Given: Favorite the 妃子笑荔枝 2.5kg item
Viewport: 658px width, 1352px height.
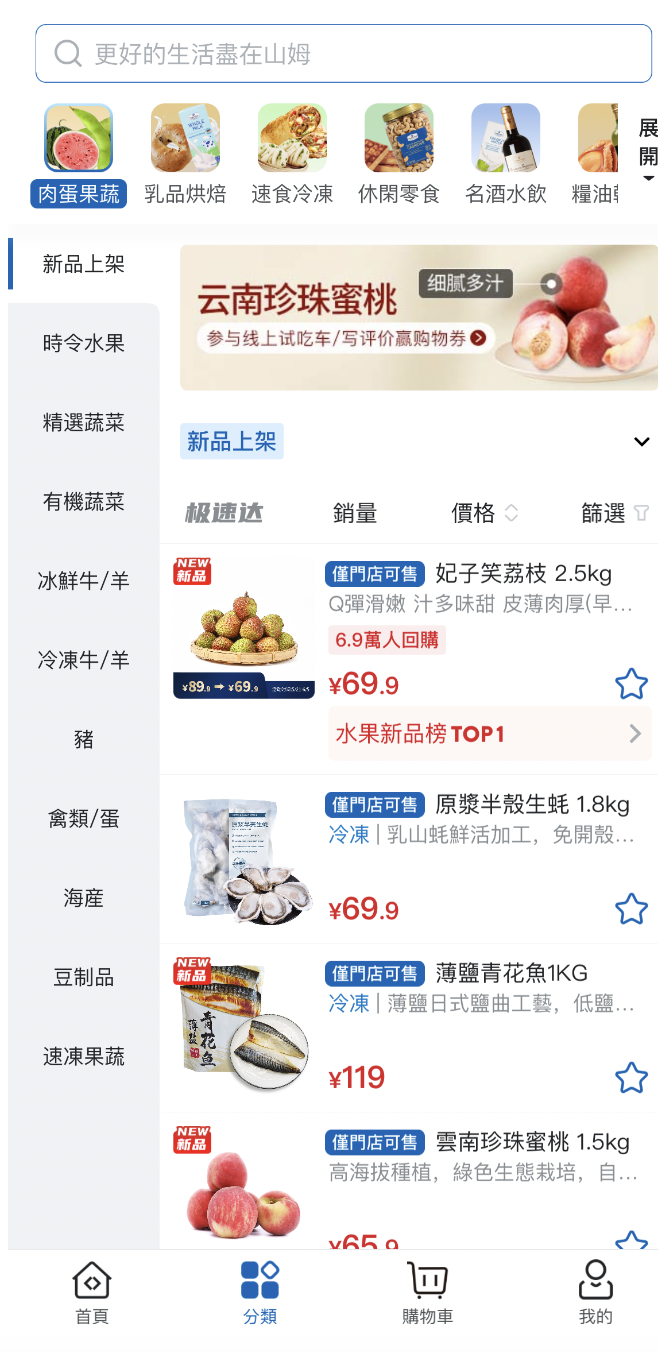Looking at the screenshot, I should coord(631,685).
